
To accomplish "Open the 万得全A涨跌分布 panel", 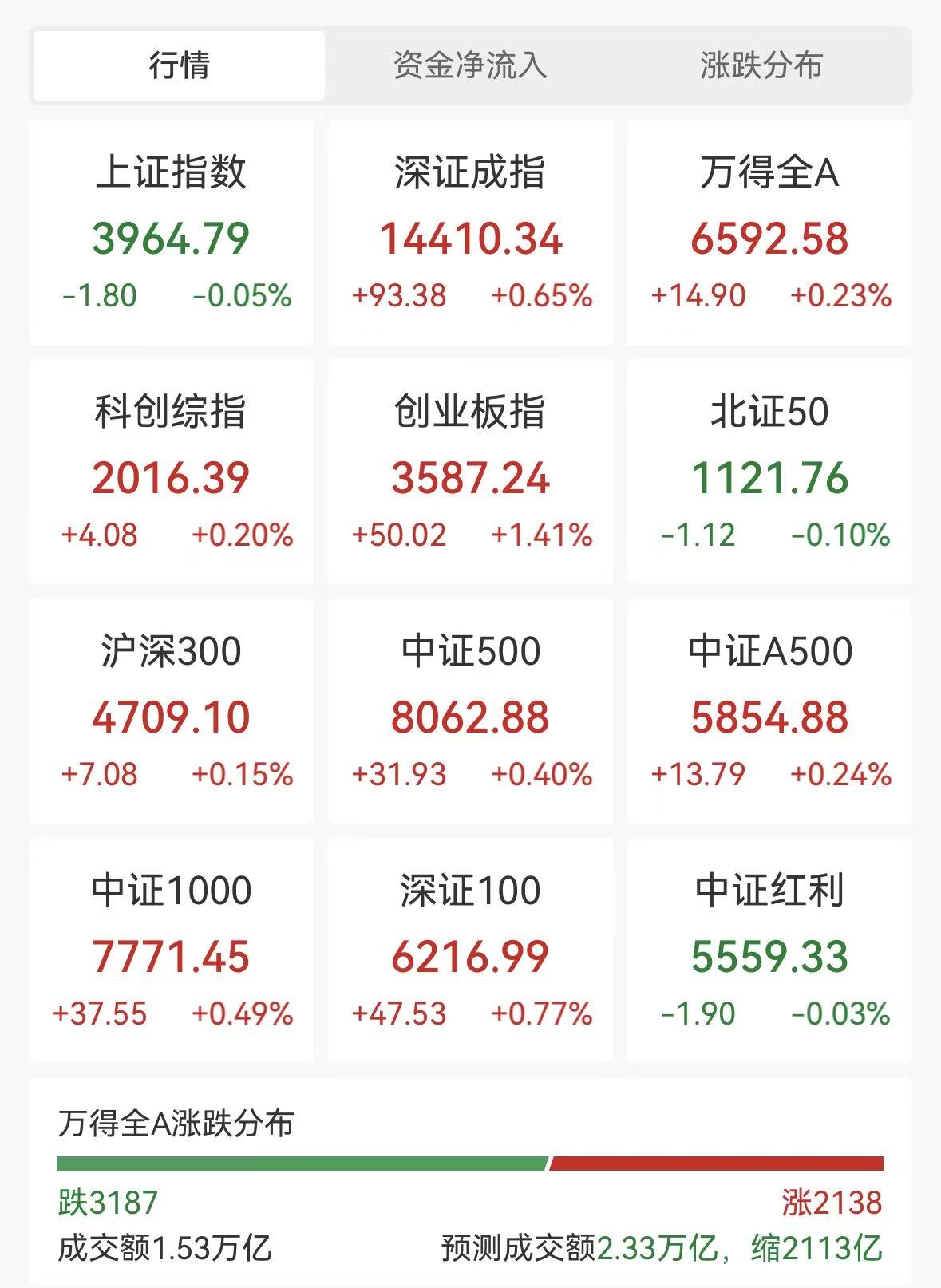I will 470,1183.
